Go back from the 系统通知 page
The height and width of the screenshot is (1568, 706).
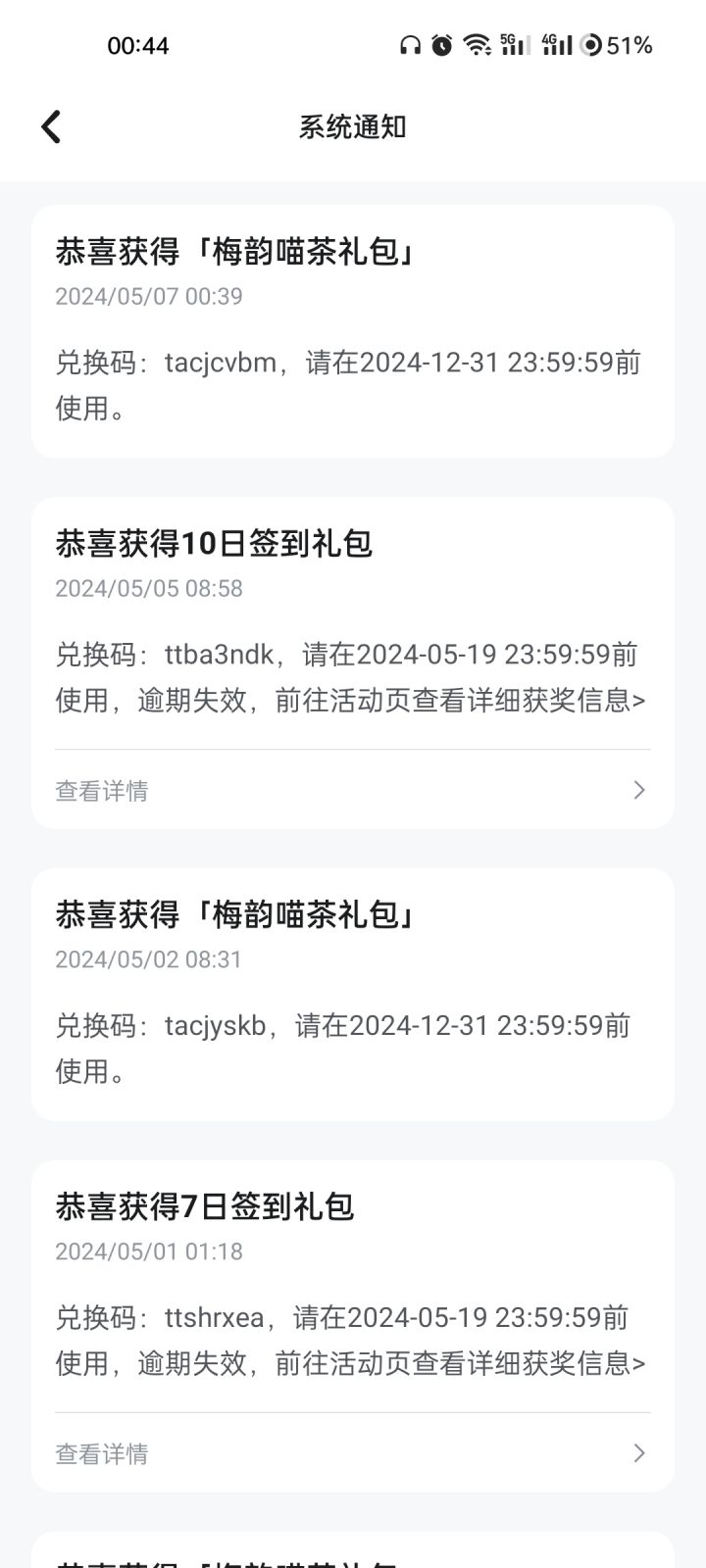pos(51,126)
